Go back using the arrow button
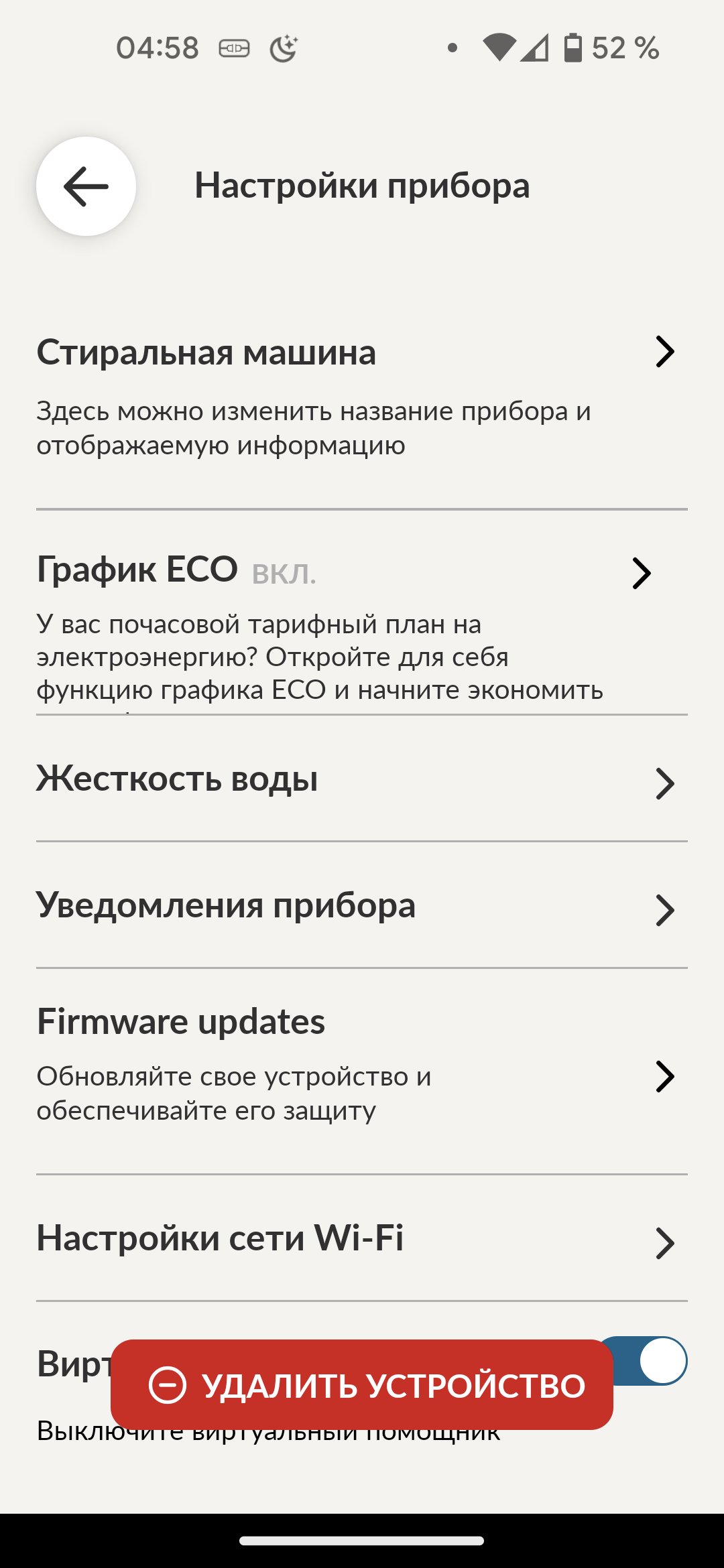This screenshot has height=1568, width=724. click(x=86, y=186)
